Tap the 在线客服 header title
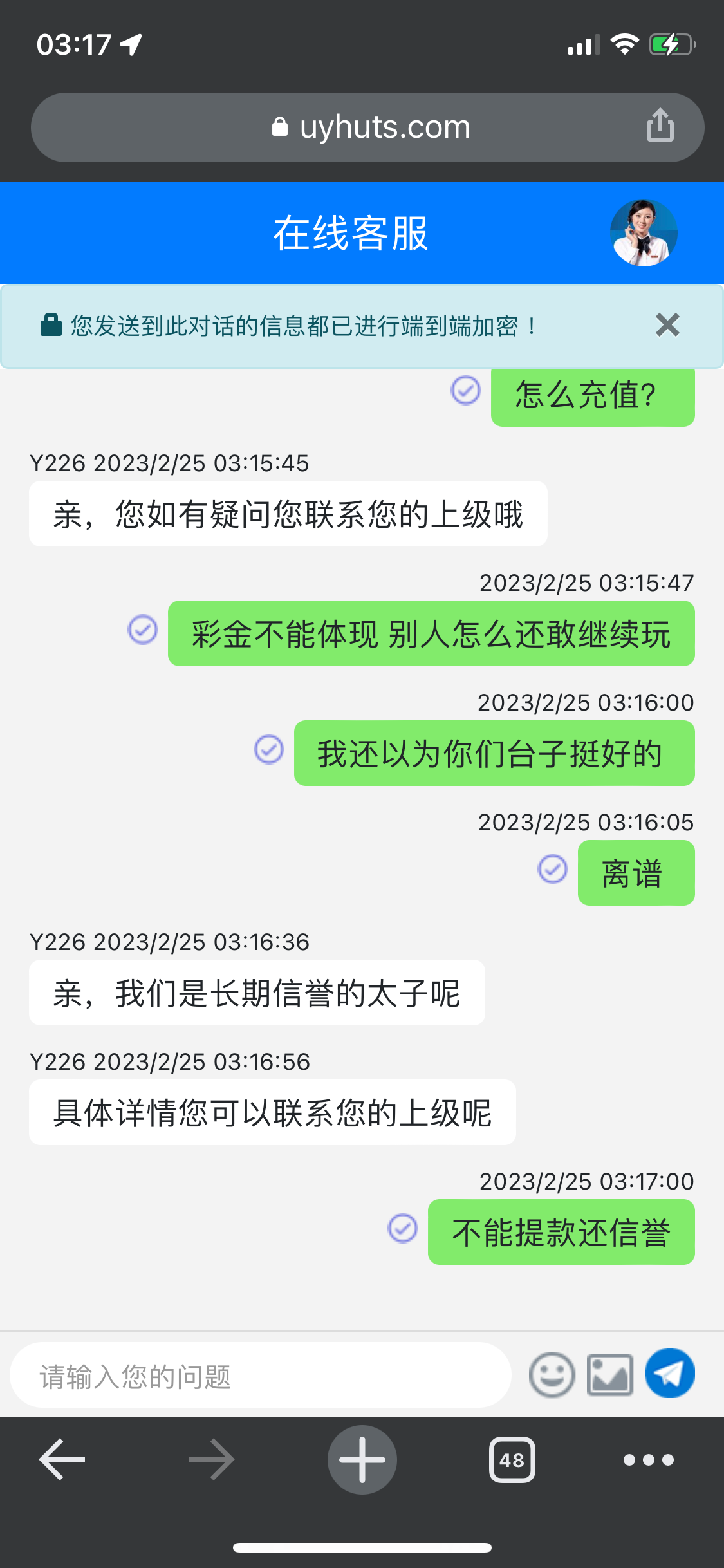 click(351, 232)
